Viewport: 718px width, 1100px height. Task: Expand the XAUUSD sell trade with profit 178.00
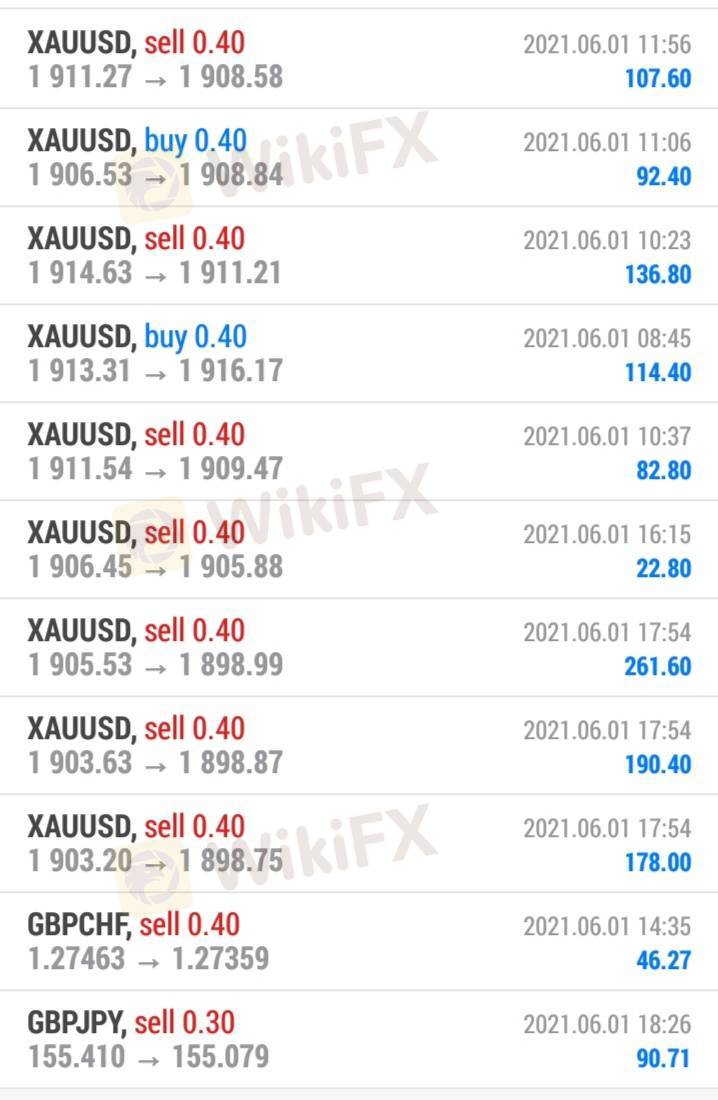coord(359,844)
